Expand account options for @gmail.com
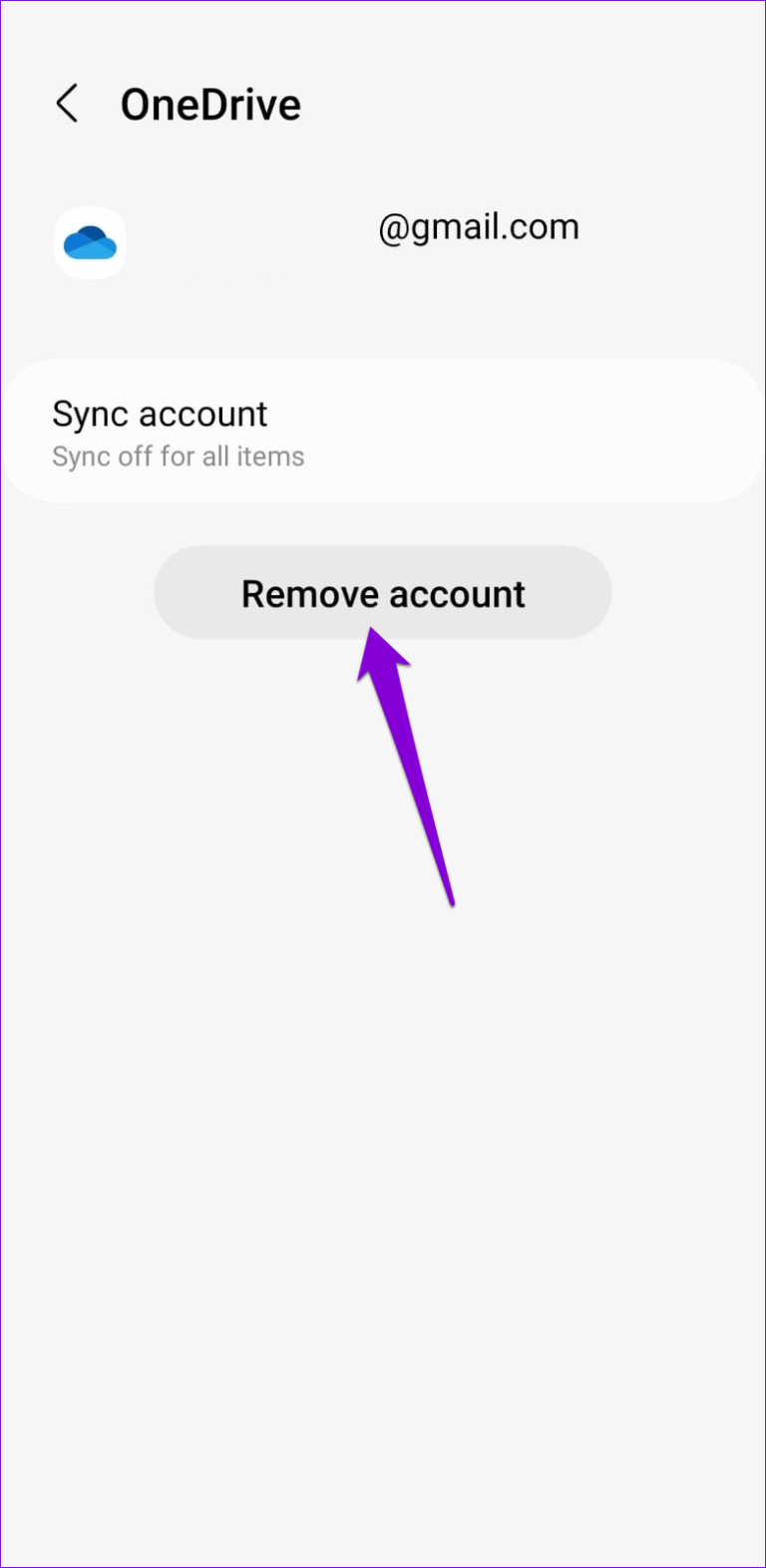 (x=479, y=227)
